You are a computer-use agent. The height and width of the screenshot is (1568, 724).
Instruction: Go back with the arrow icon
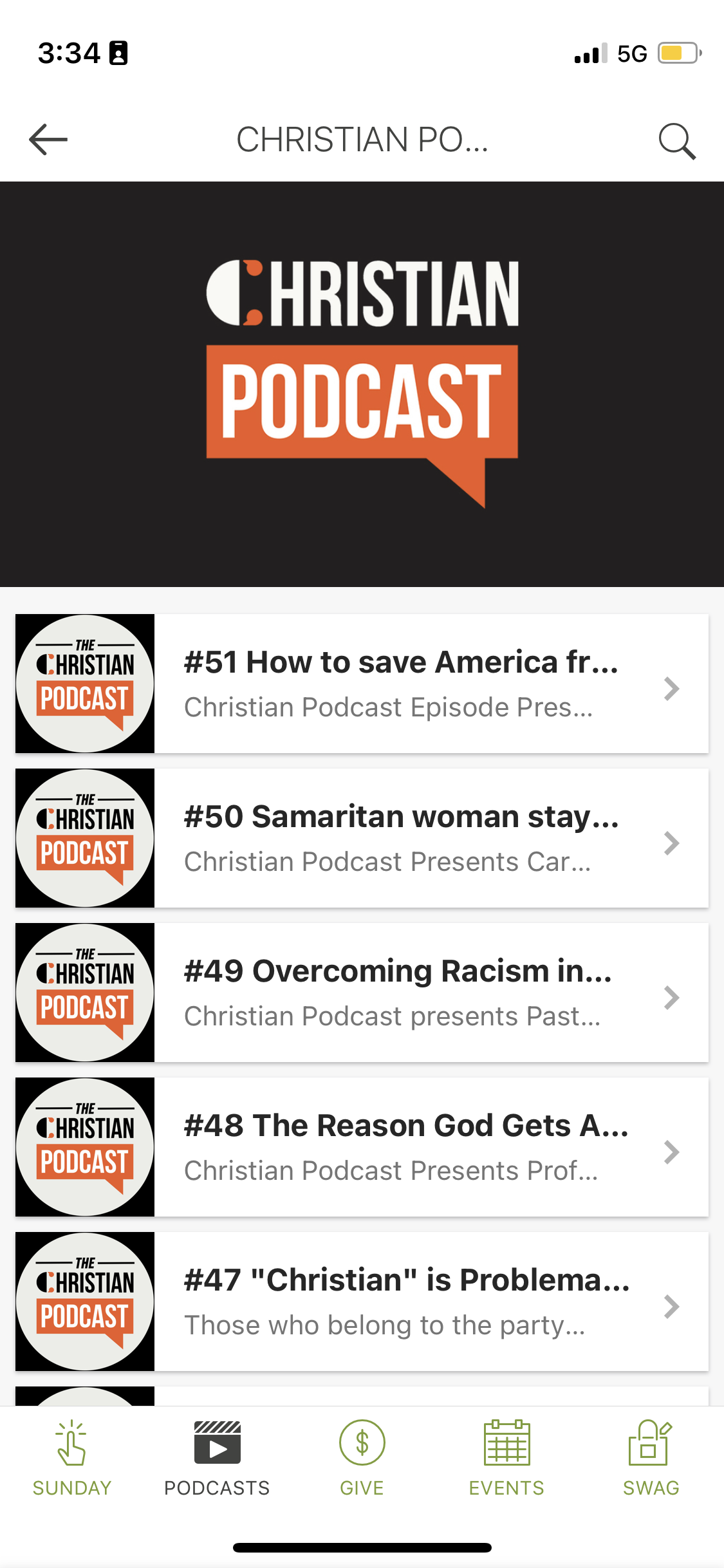[x=48, y=140]
